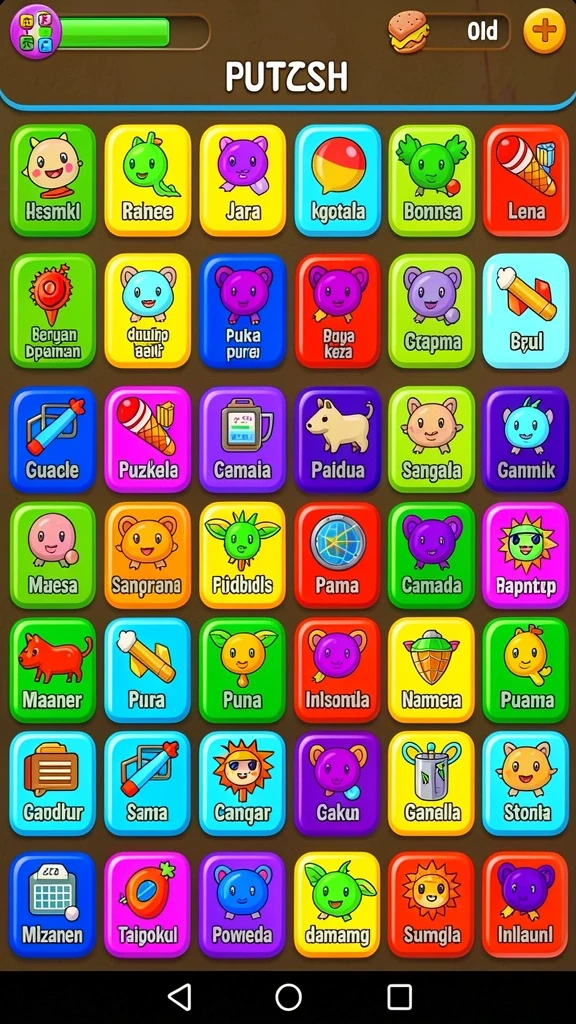Tap the Pama globe tile
The height and width of the screenshot is (1024, 576).
coord(338,555)
